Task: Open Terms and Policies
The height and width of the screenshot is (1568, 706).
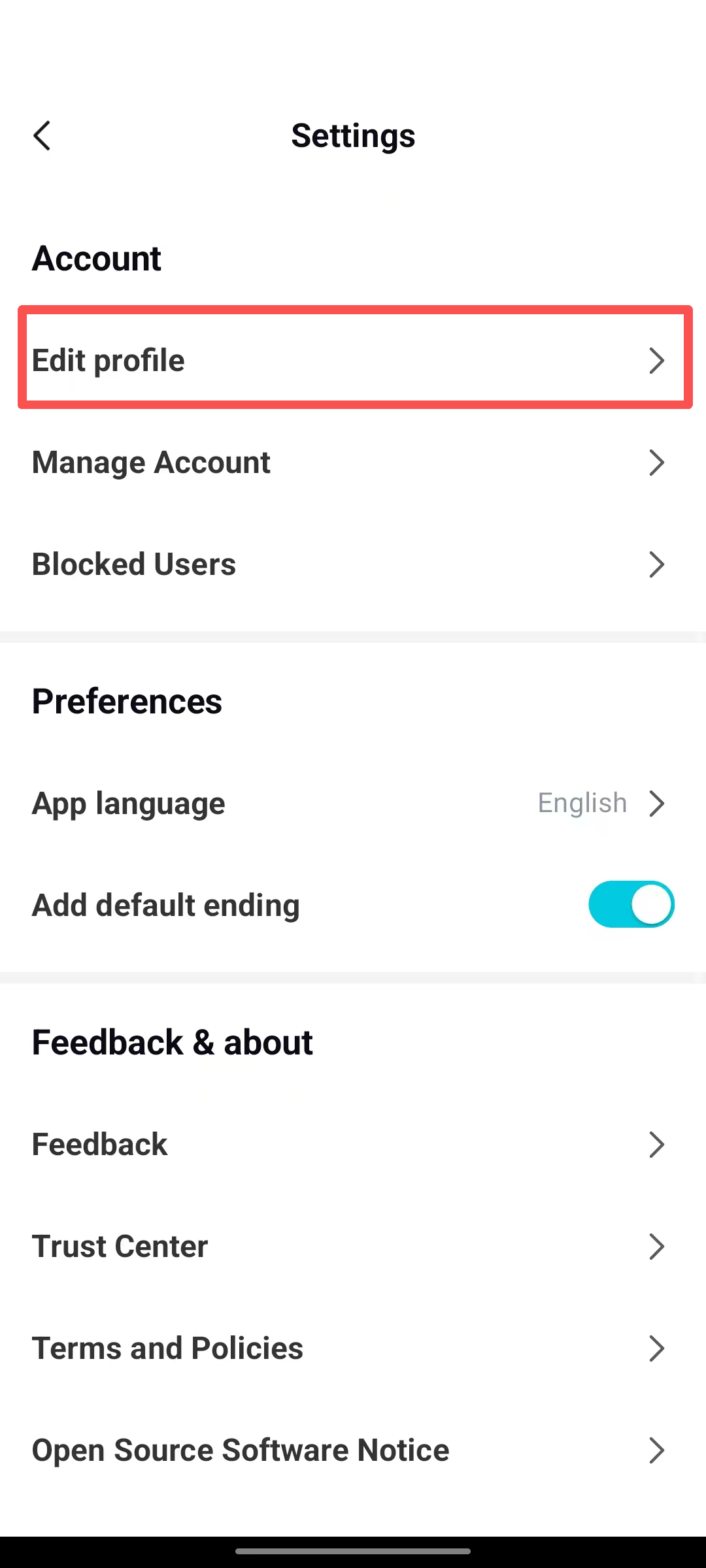Action: (x=261, y=1348)
